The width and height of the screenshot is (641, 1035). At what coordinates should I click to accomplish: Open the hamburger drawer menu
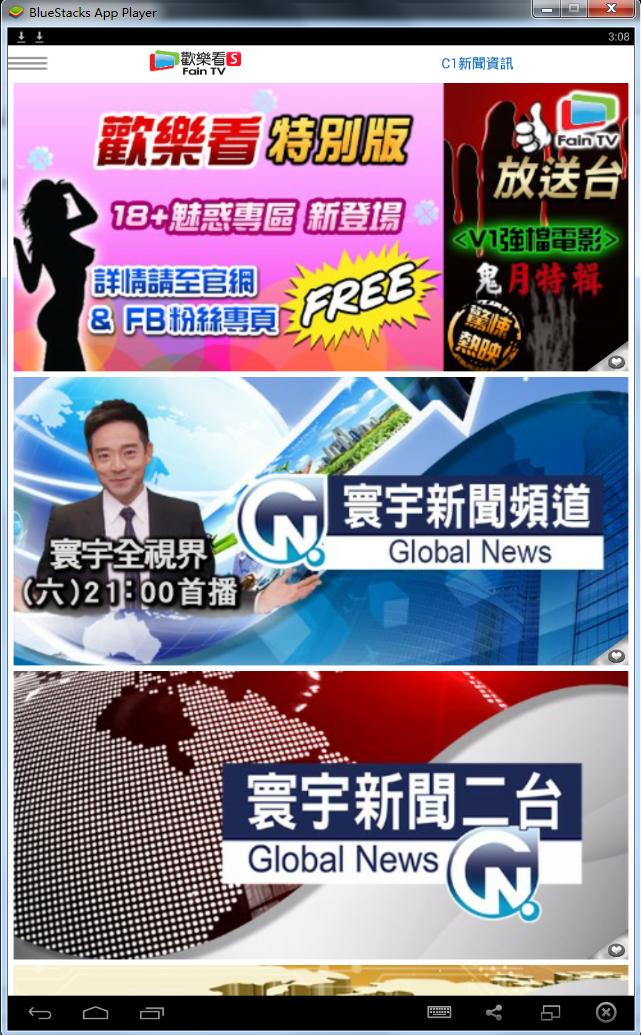point(27,63)
